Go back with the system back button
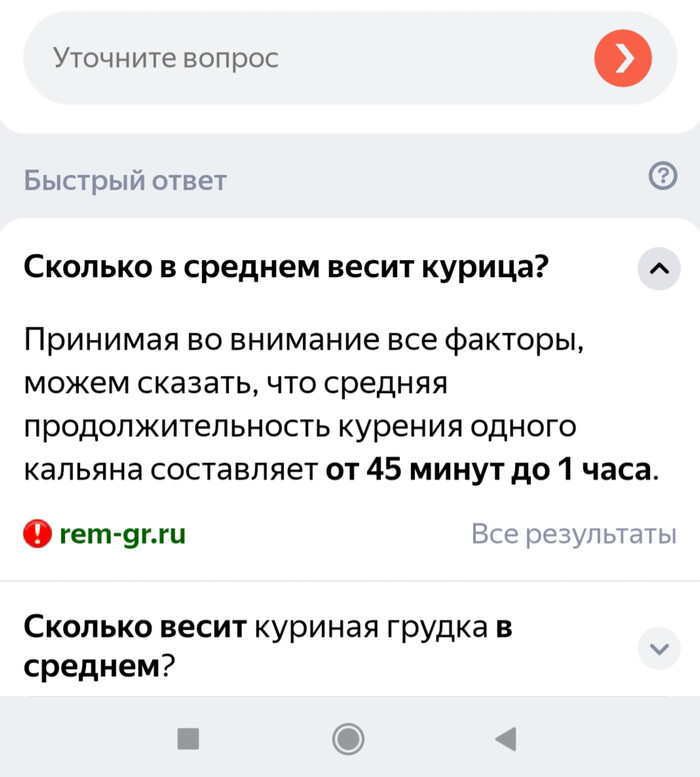 click(506, 739)
